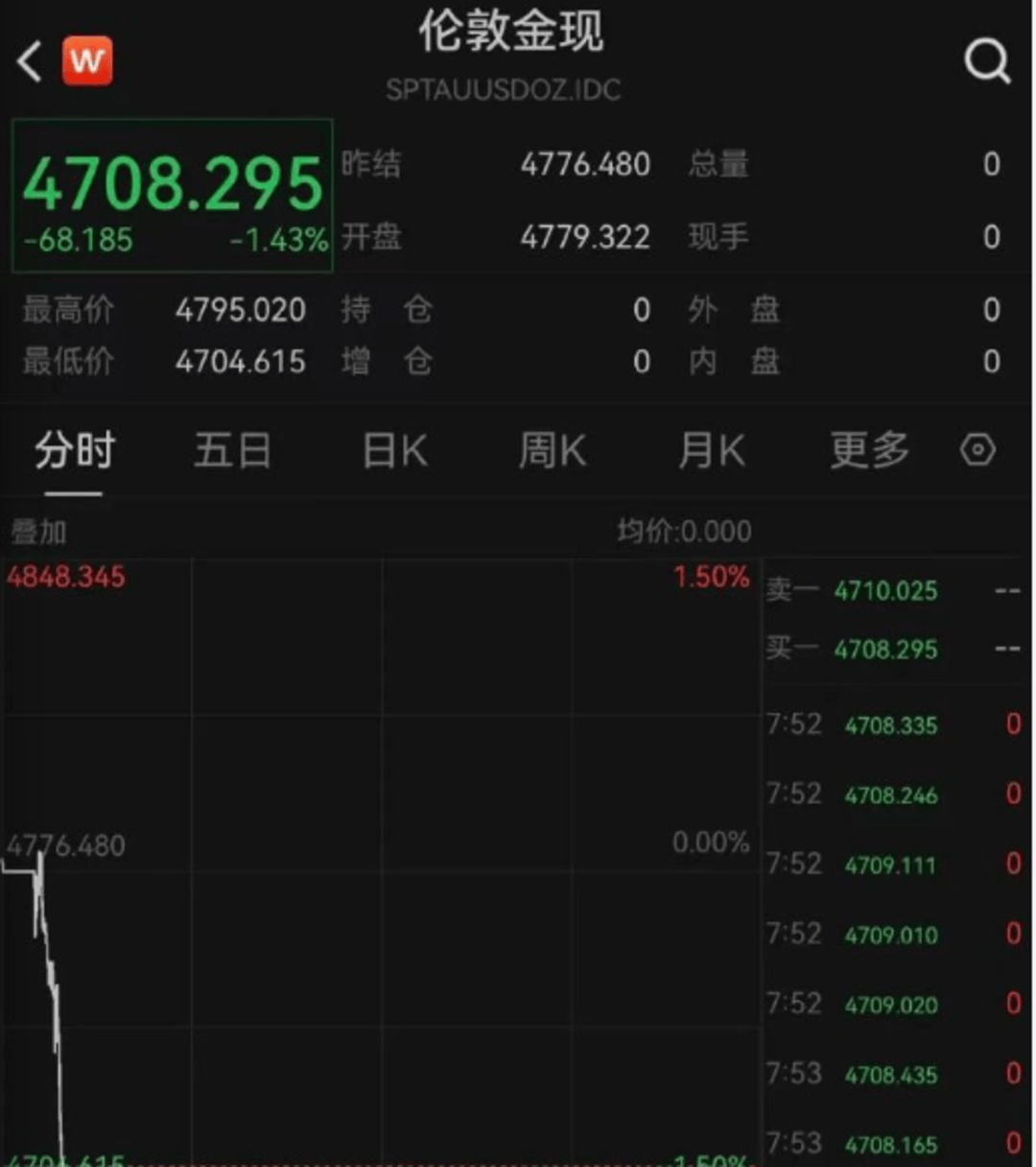
Task: Tap 叠加 to overlay a comparison
Action: coord(38,532)
